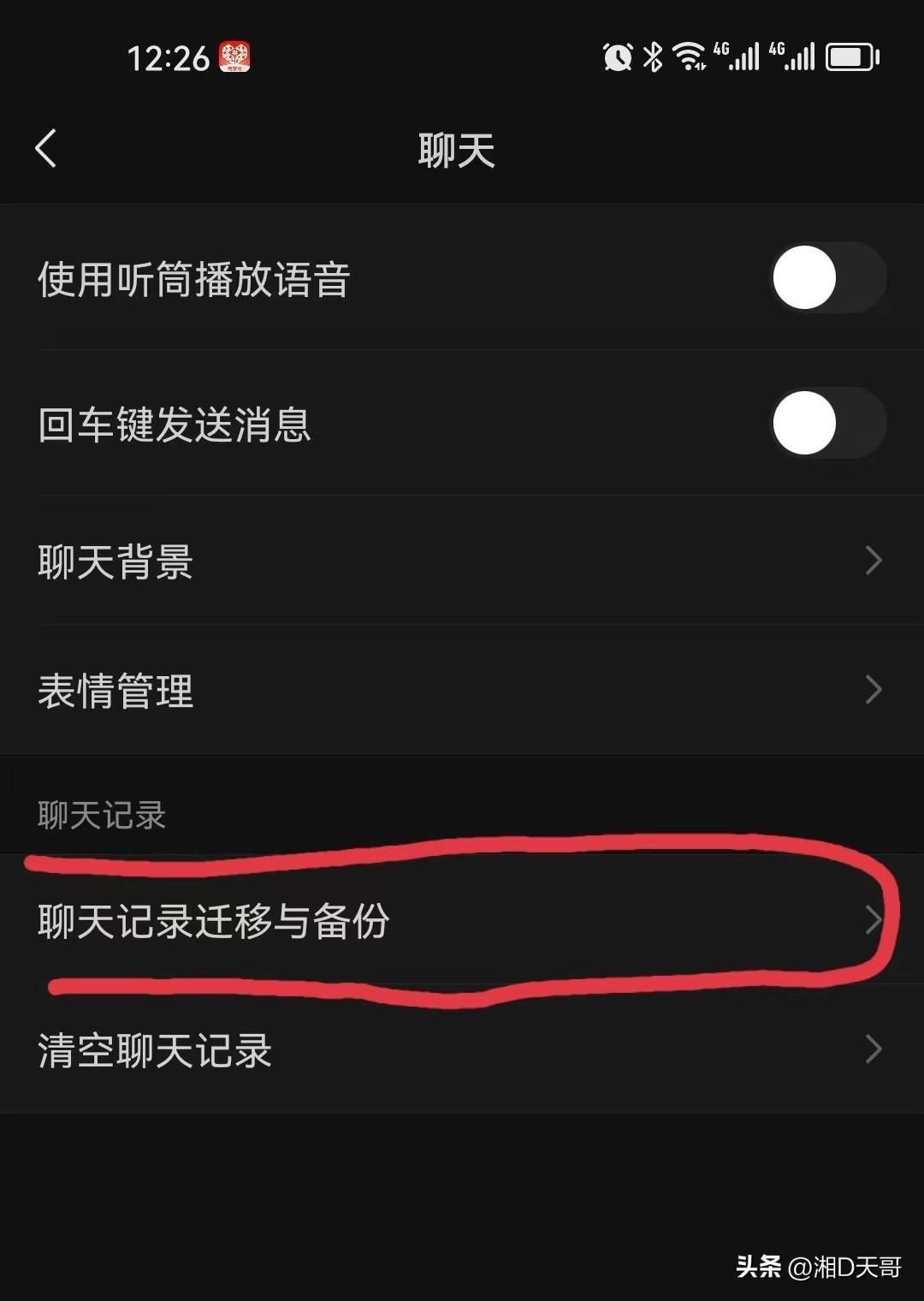Open 表情管理
This screenshot has width=924, height=1301.
point(462,691)
